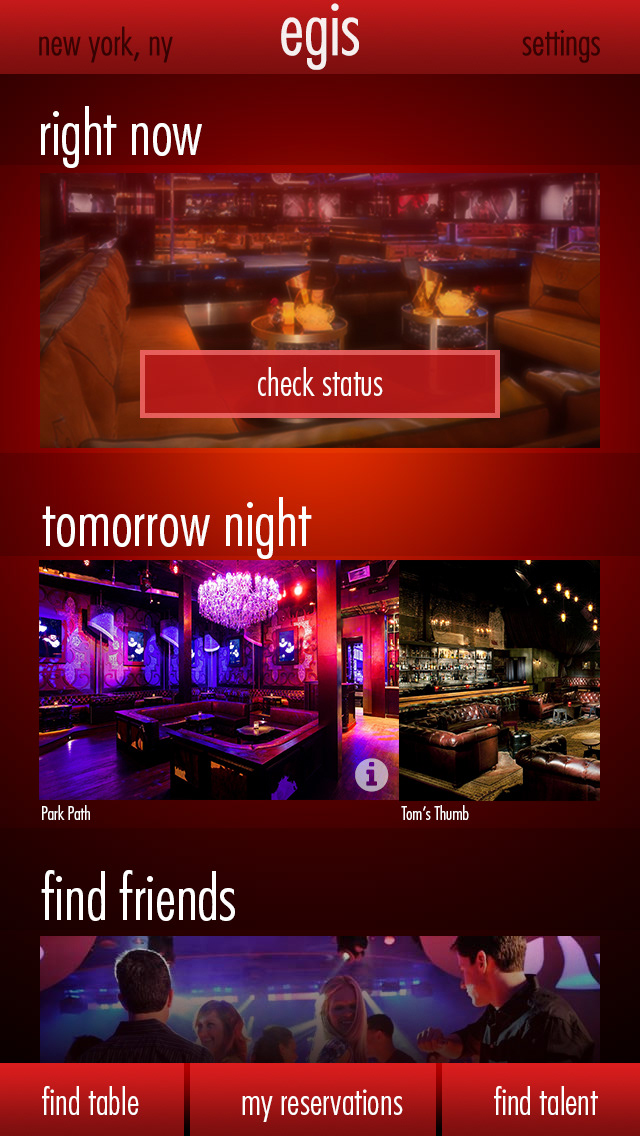Switch to find table
Screen dimensions: 640x1136
pyautogui.click(x=91, y=1102)
